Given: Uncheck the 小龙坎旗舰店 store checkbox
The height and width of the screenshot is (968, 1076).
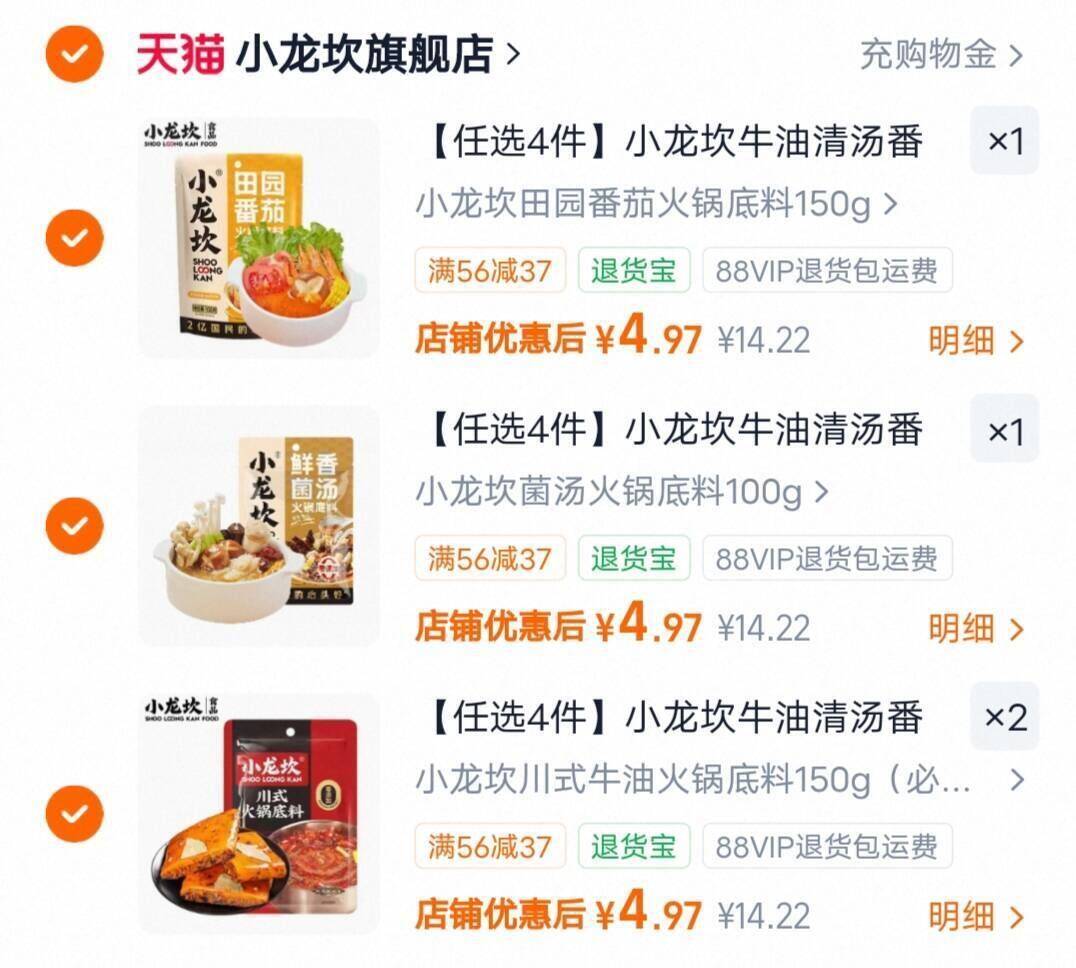Looking at the screenshot, I should point(74,54).
